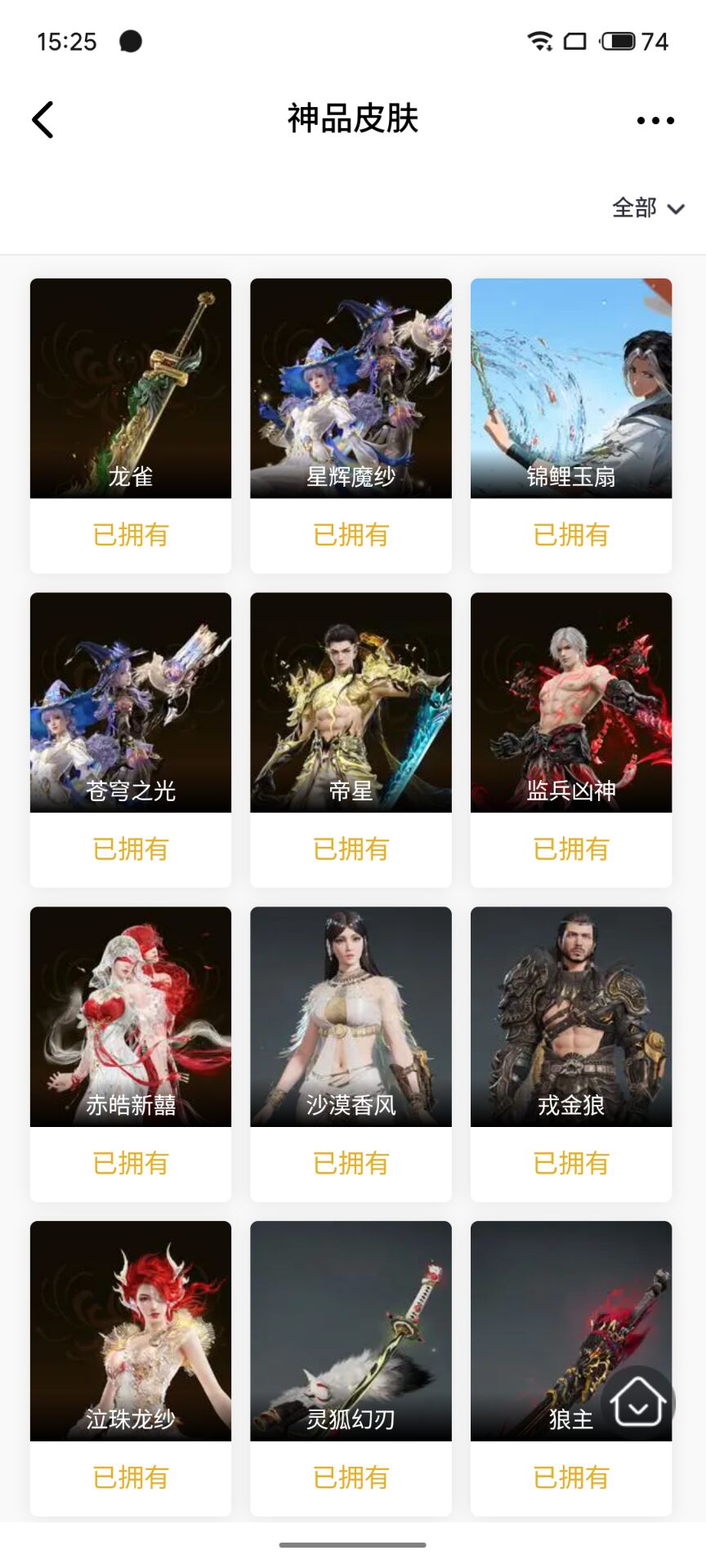Screen dimensions: 706x1568
Task: Go back from the 神品皮肤 page
Action: [42, 120]
